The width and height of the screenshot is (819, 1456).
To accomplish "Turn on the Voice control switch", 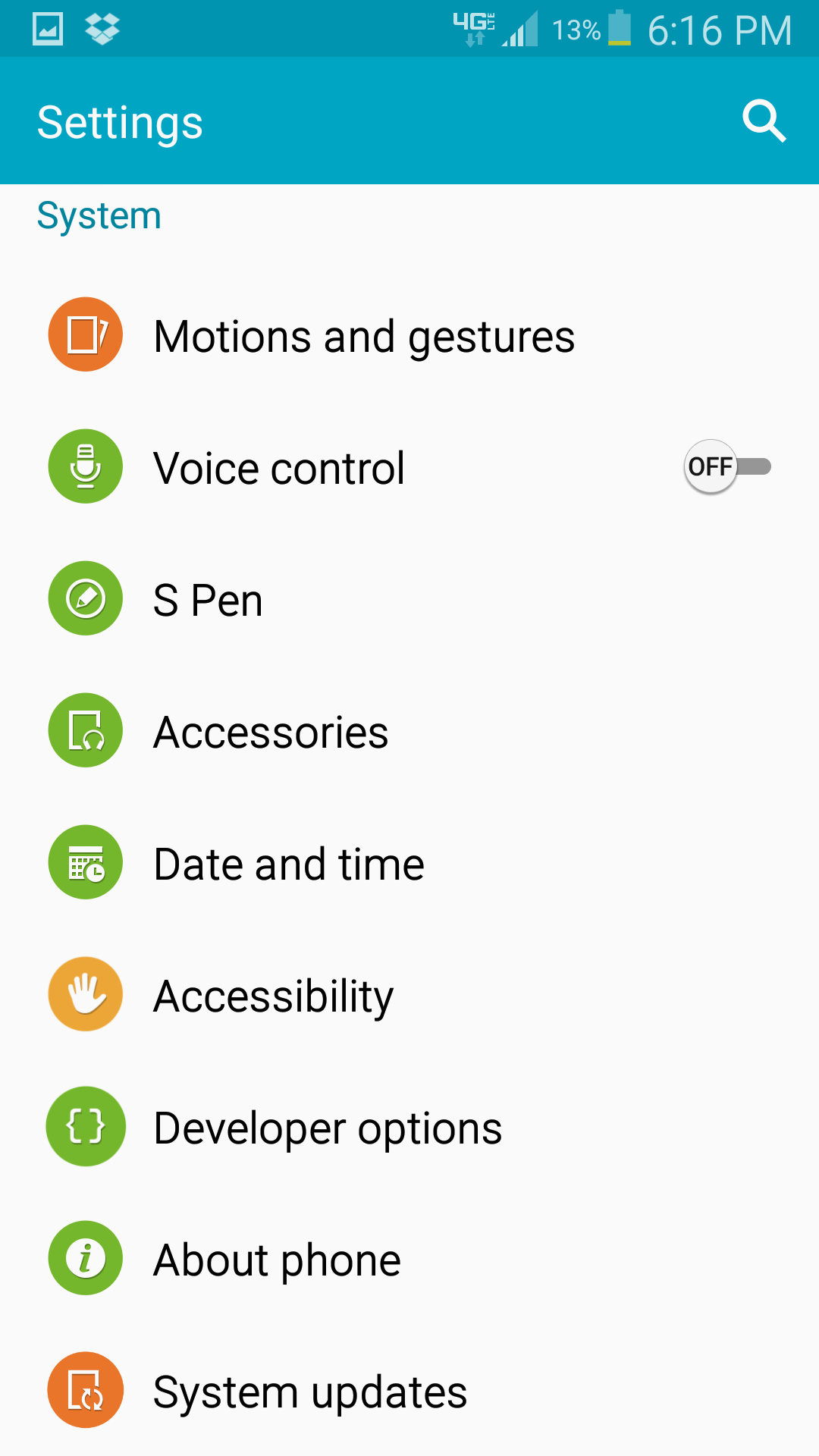I will click(726, 466).
